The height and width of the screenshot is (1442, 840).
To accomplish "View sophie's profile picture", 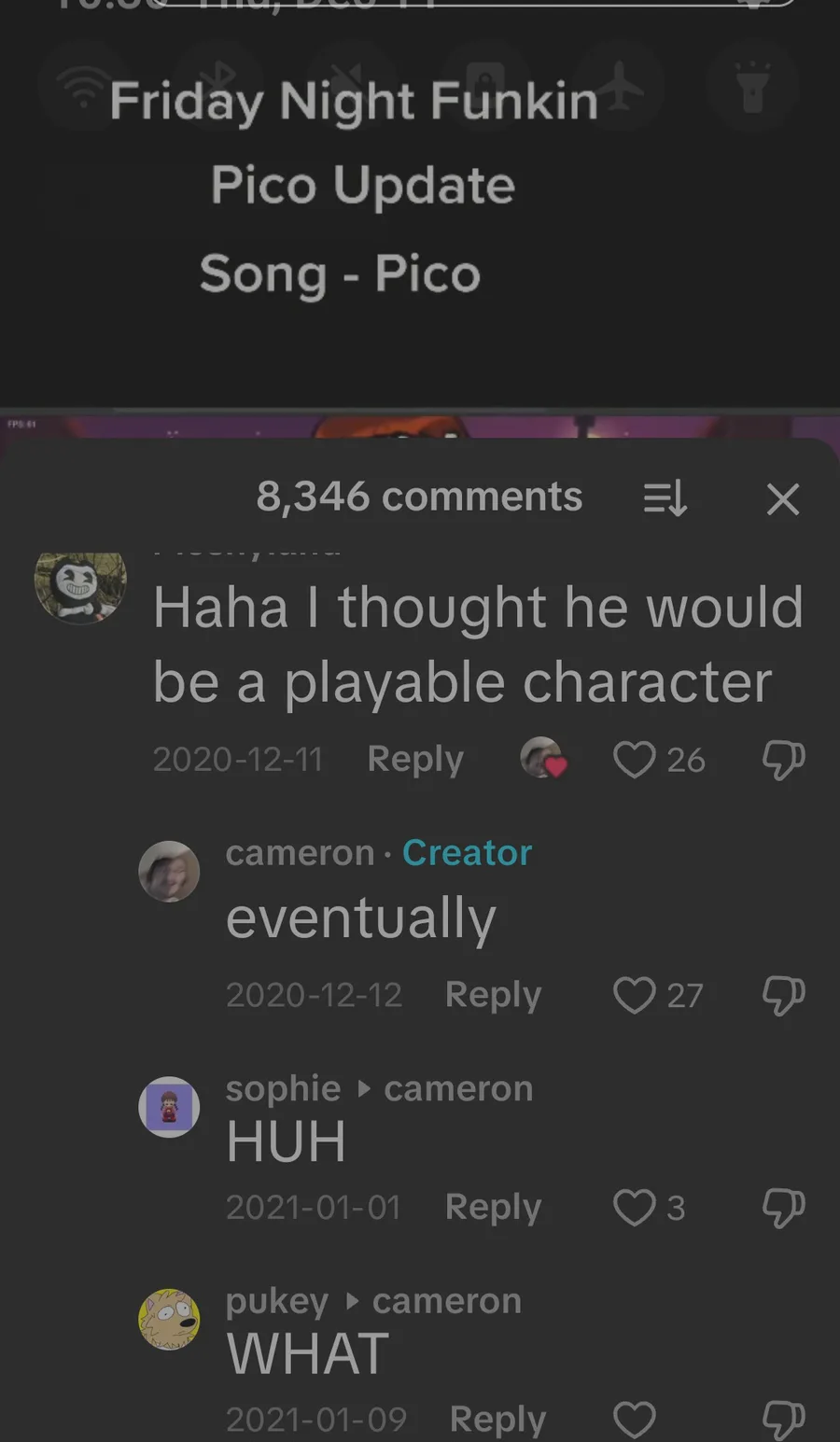I will 169,1107.
